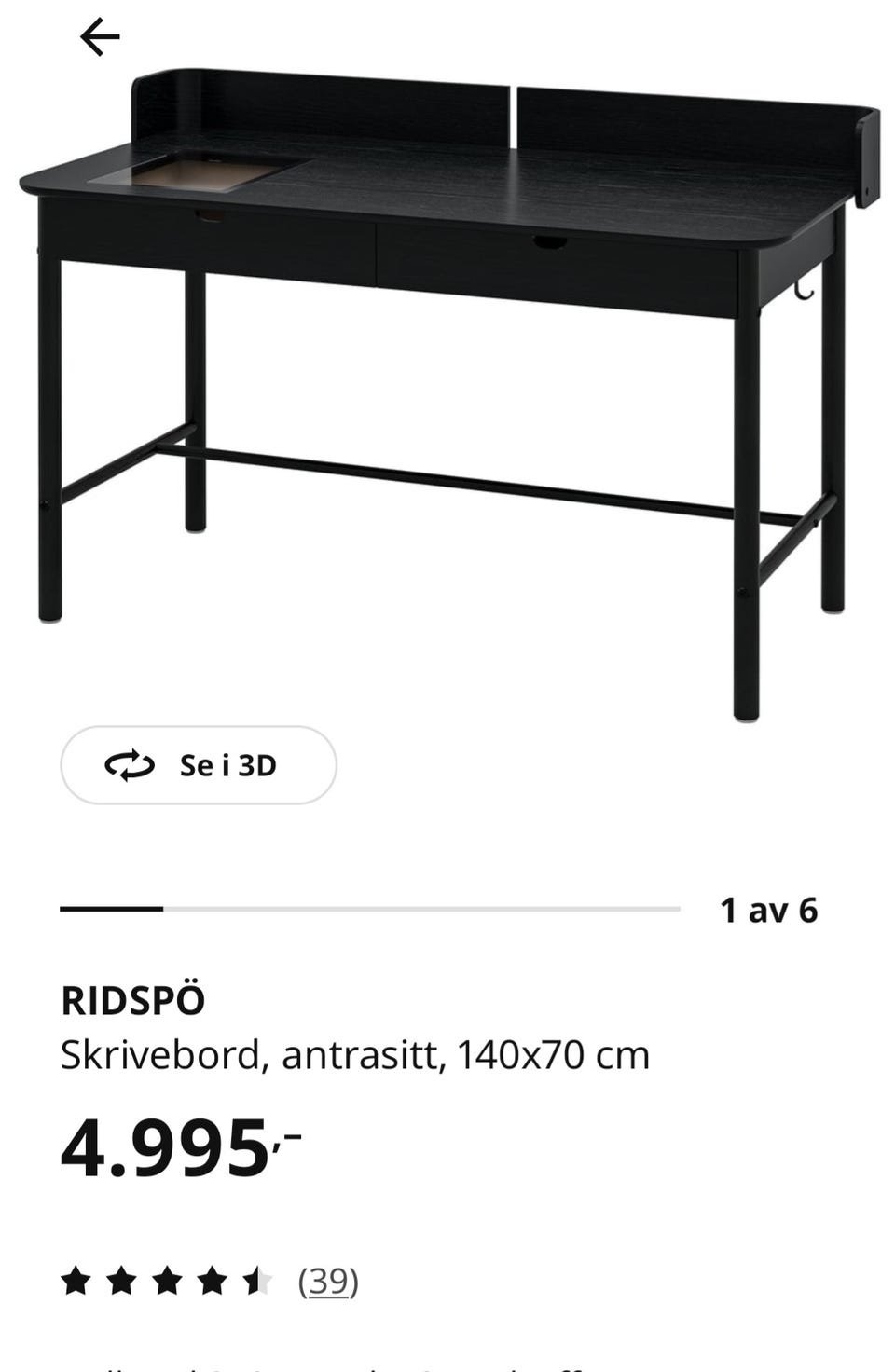Go back using the arrow icon

(100, 37)
